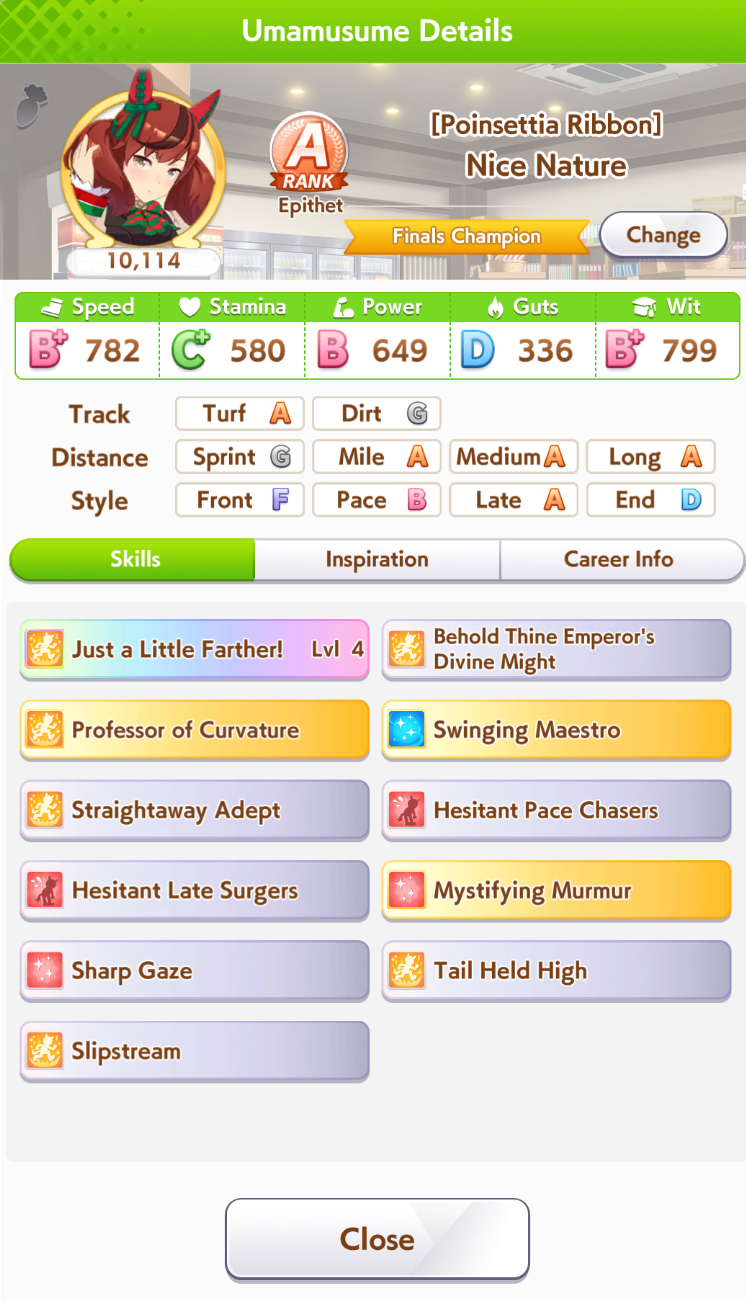Image resolution: width=746 pixels, height=1302 pixels.
Task: Tap the Change epithet button
Action: coord(663,236)
